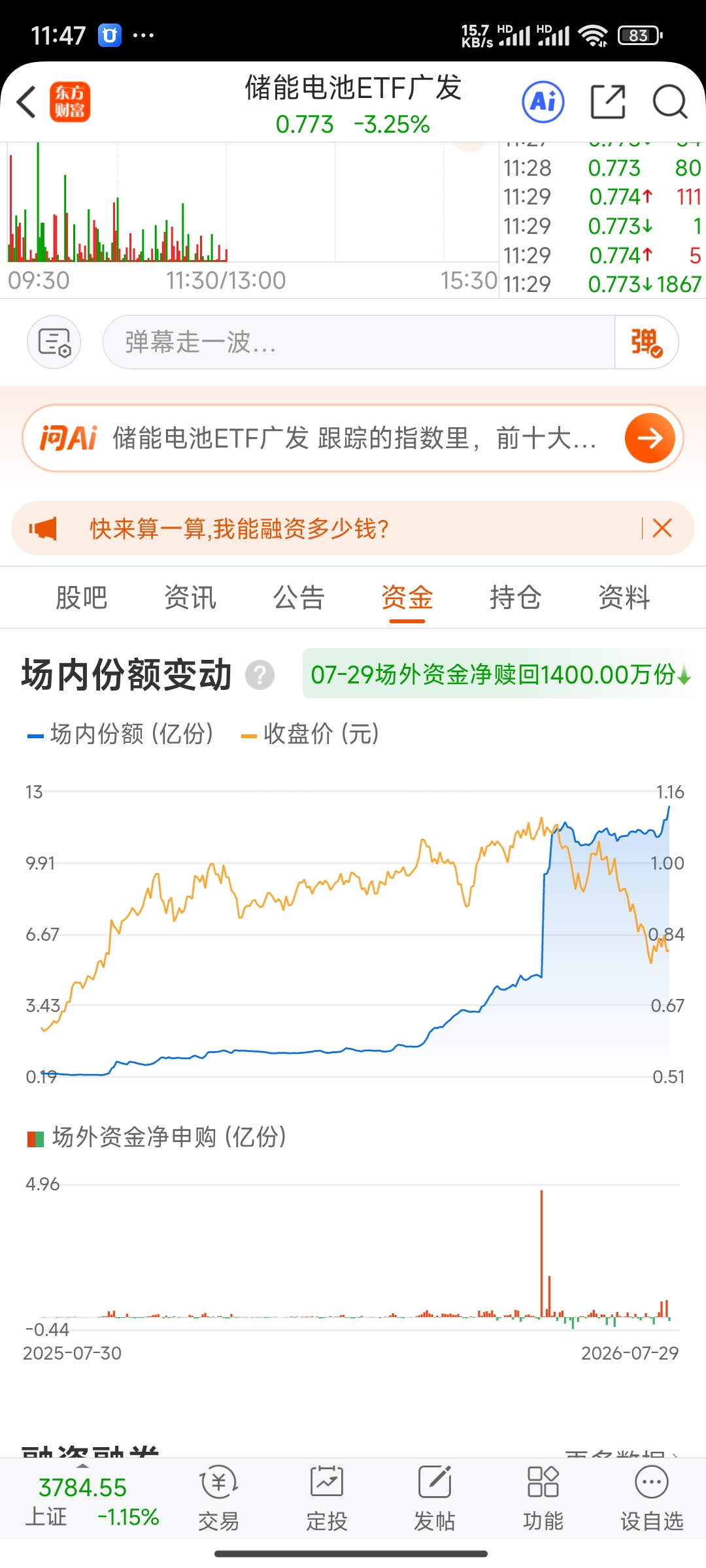This screenshot has height=1568, width=706.
Task: Open 交易 in the bottom bar
Action: point(218,1499)
